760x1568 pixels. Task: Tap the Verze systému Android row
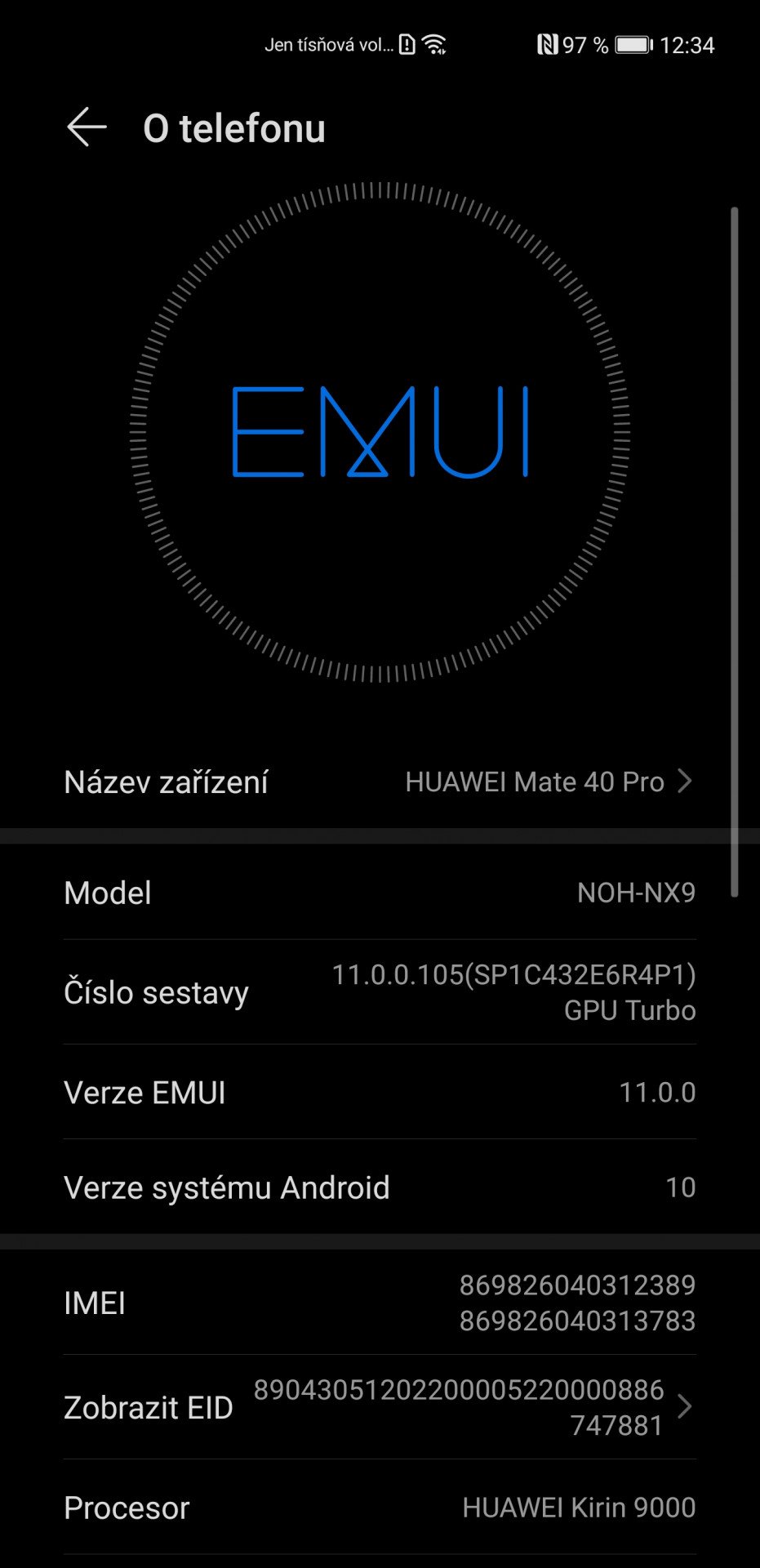point(380,1187)
